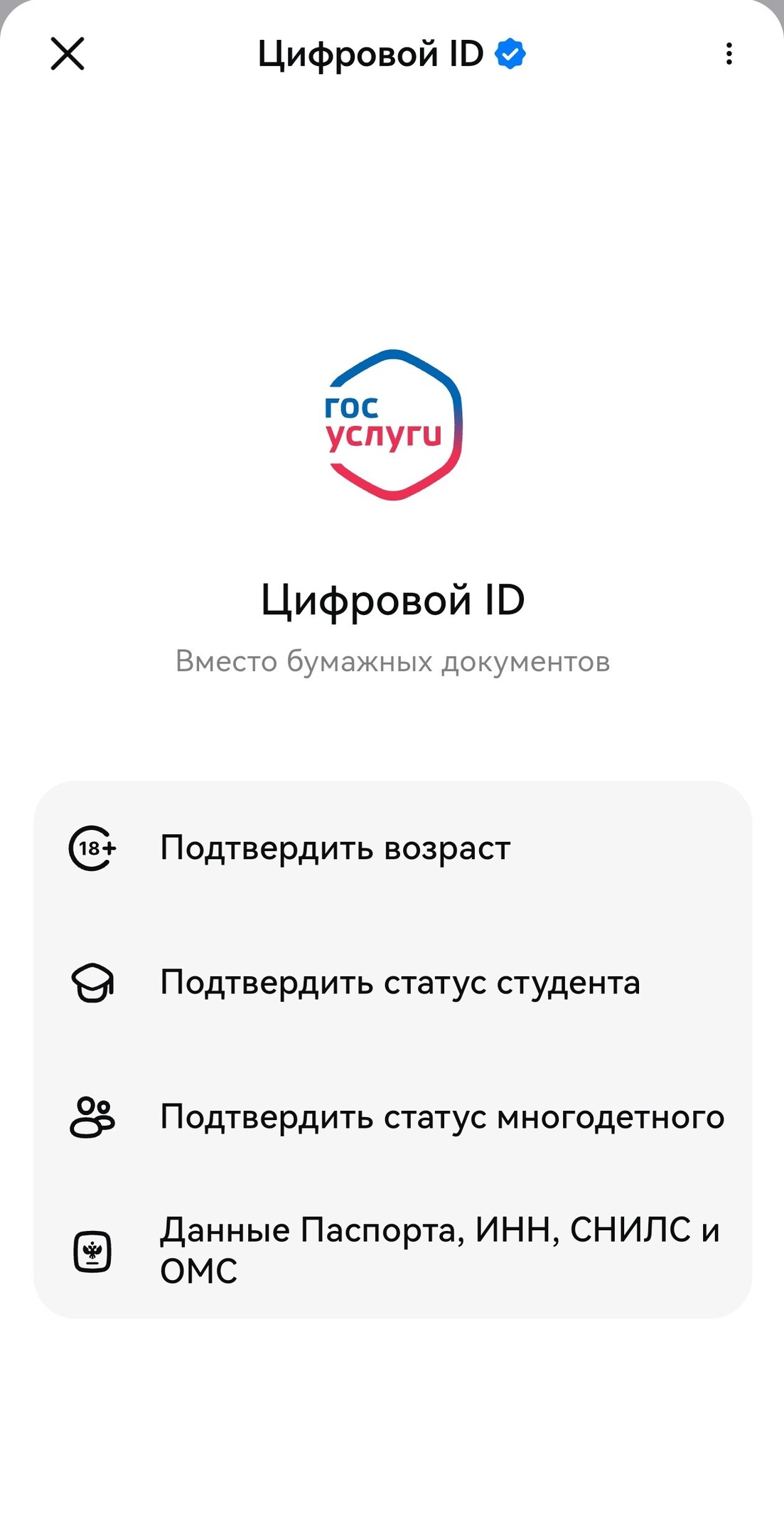784x1536 pixels.
Task: Close the Цифровой ID mini app
Action: (68, 54)
